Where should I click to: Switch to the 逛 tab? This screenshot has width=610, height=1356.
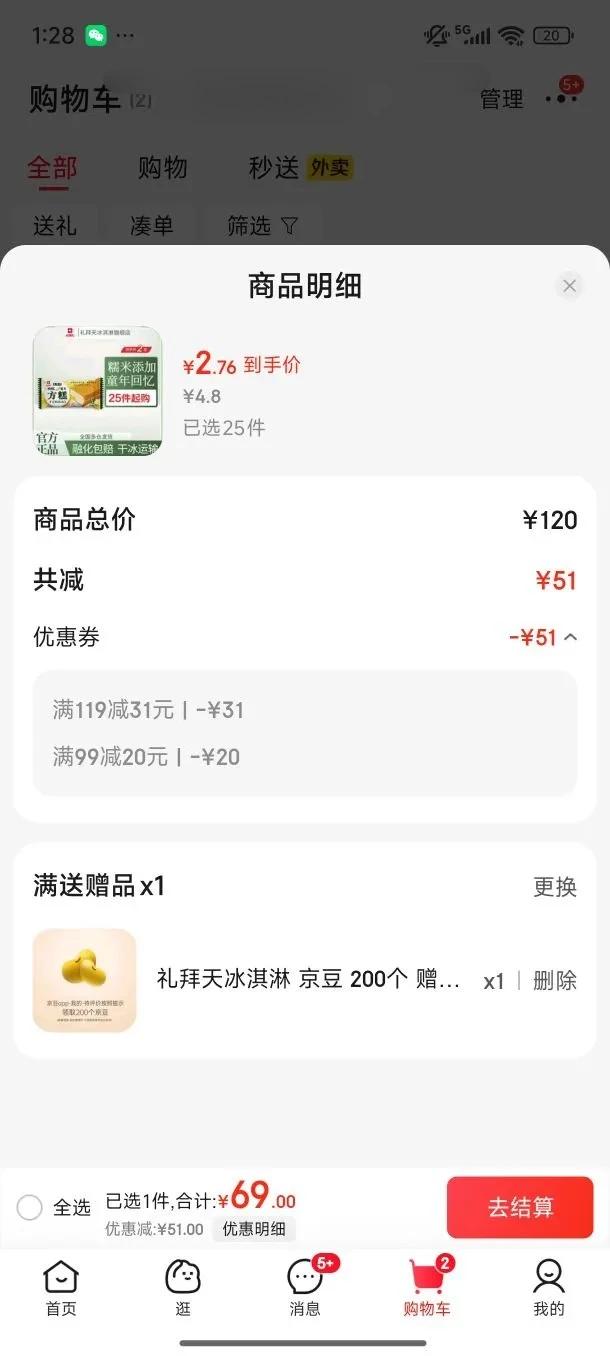[183, 1288]
